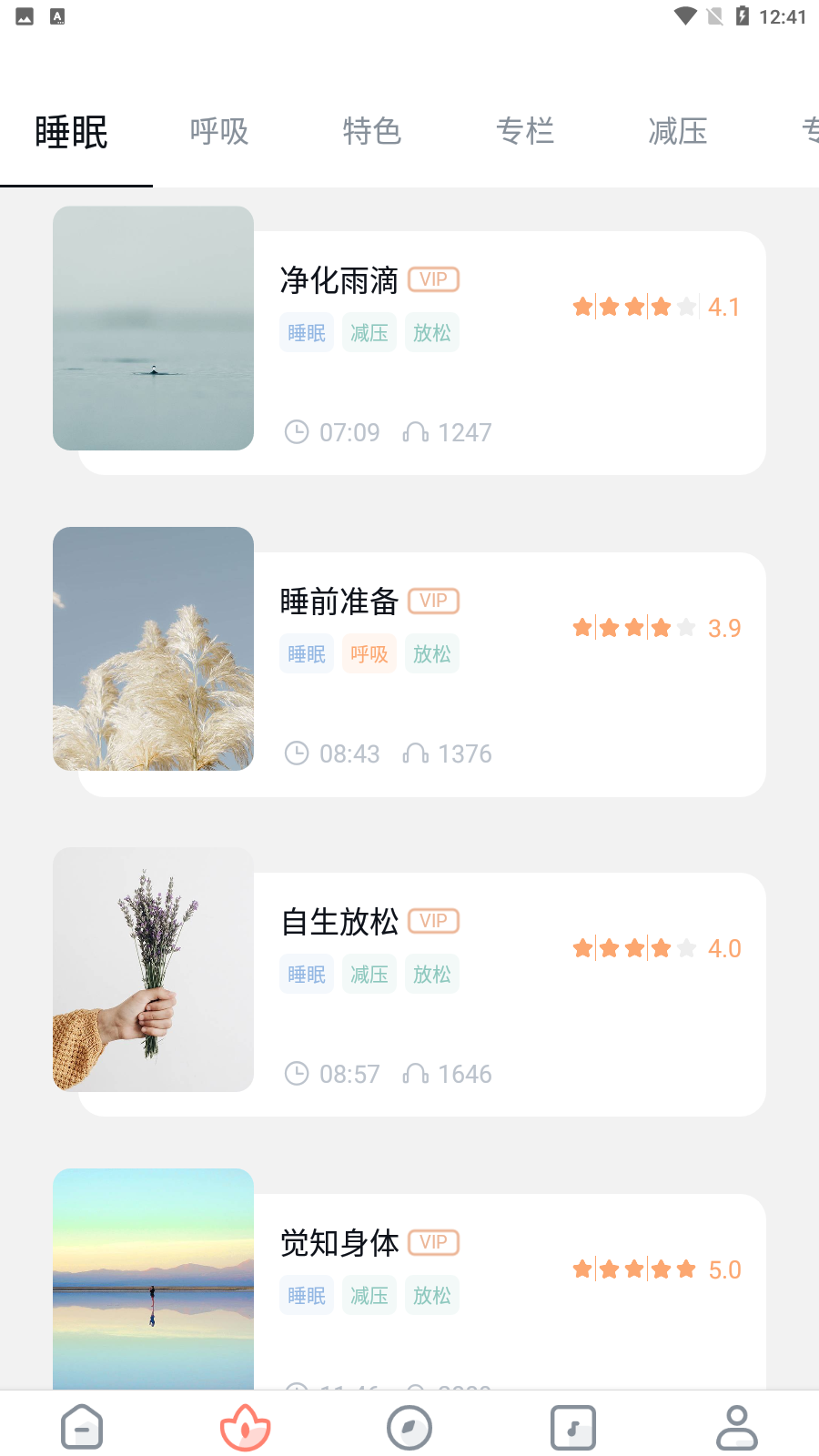Click the headphones icon beside 1646
The image size is (819, 1456).
point(415,1074)
